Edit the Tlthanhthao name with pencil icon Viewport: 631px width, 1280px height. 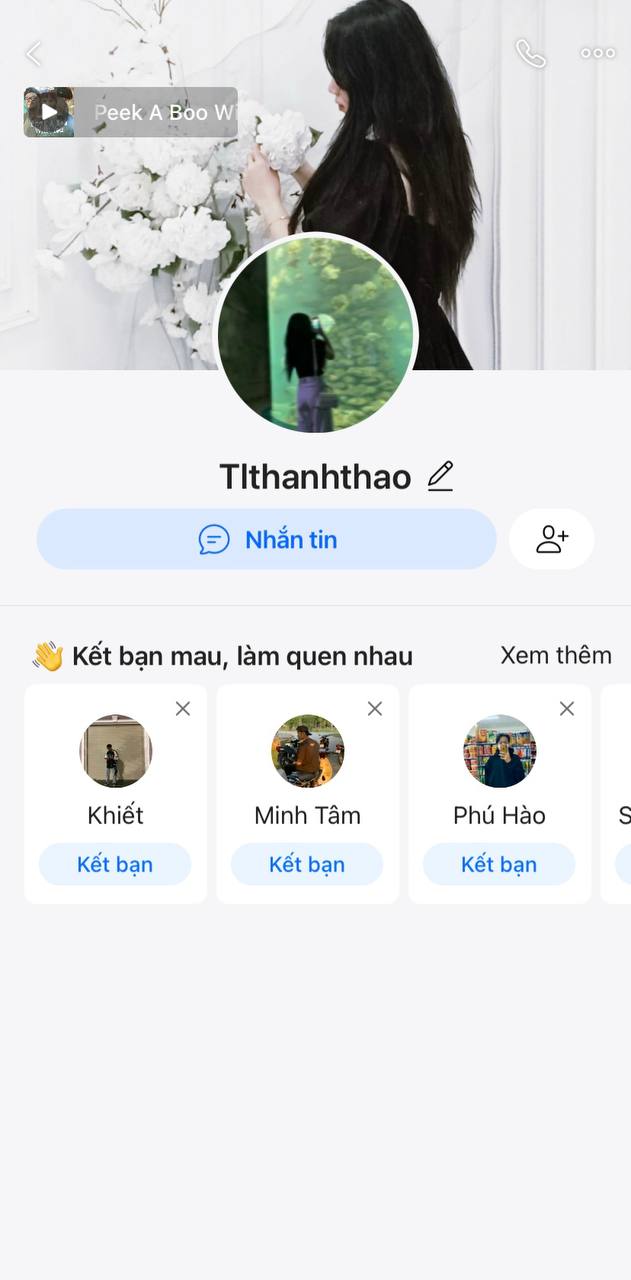(440, 476)
